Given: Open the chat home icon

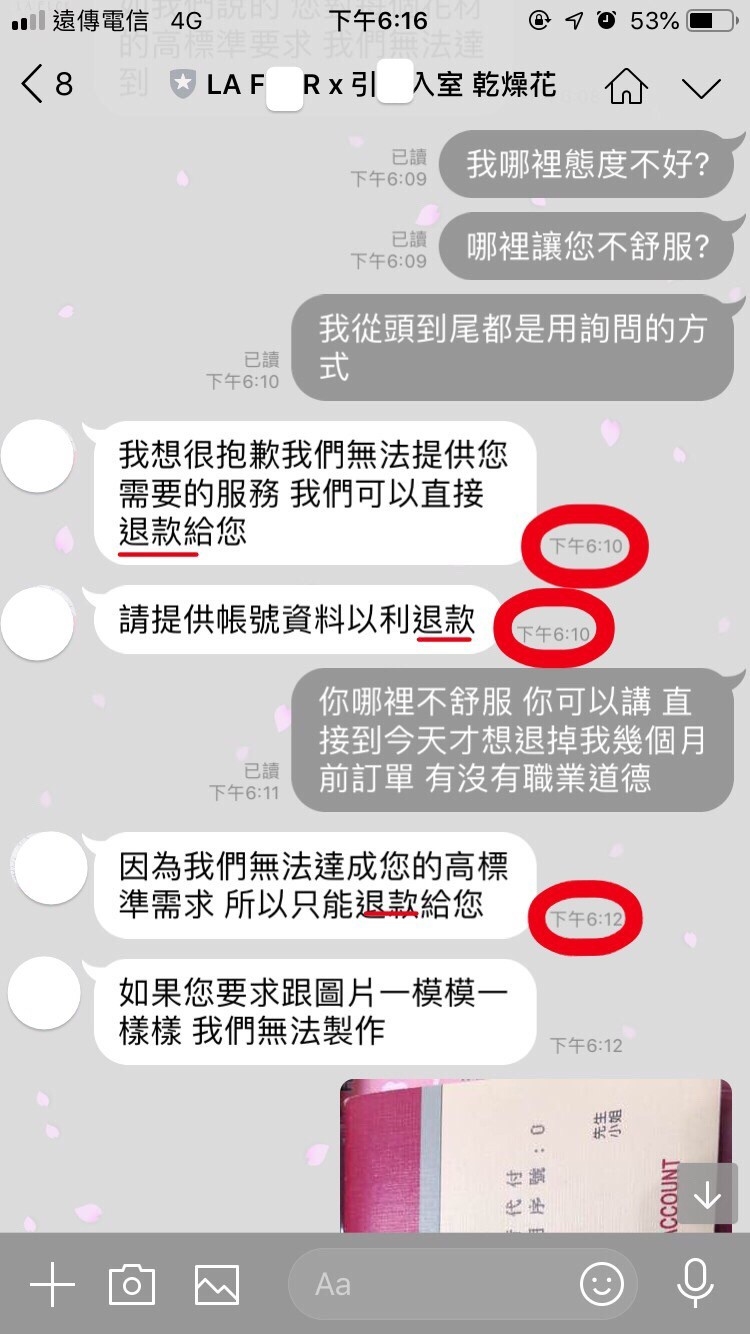Looking at the screenshot, I should (x=627, y=86).
